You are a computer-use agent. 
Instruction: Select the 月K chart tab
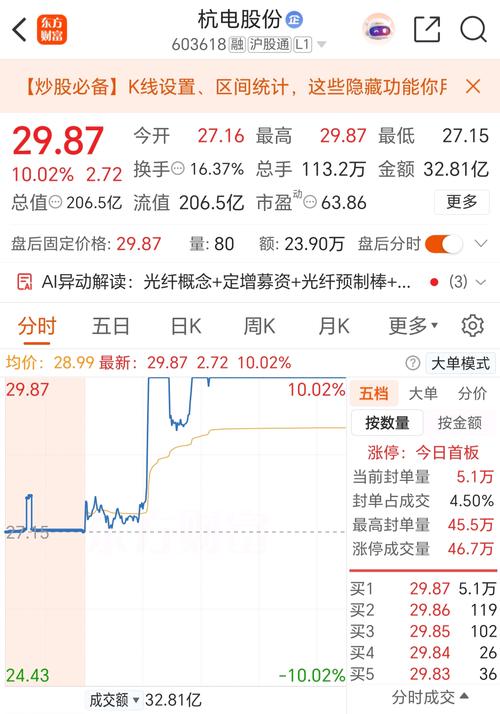click(333, 326)
